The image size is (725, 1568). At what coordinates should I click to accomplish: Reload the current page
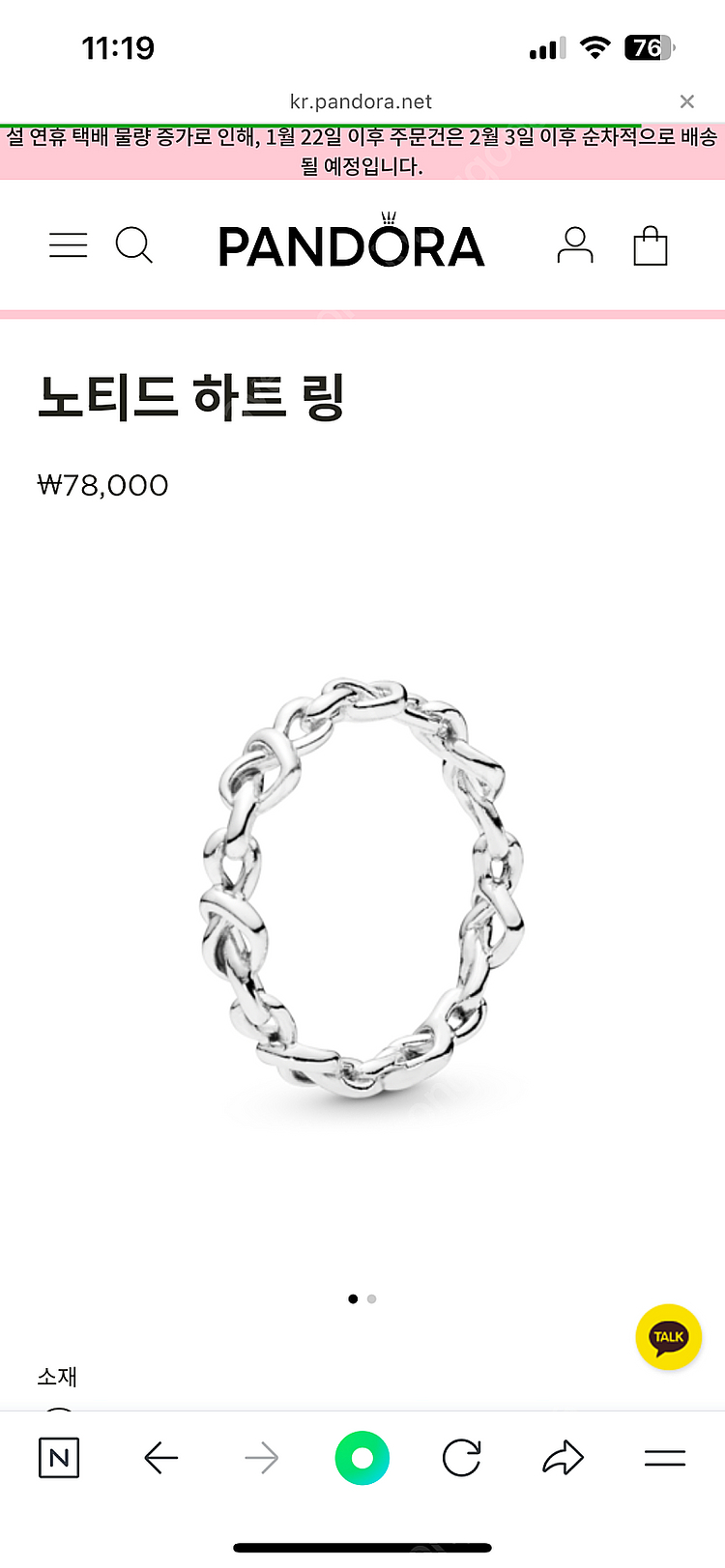click(461, 1458)
